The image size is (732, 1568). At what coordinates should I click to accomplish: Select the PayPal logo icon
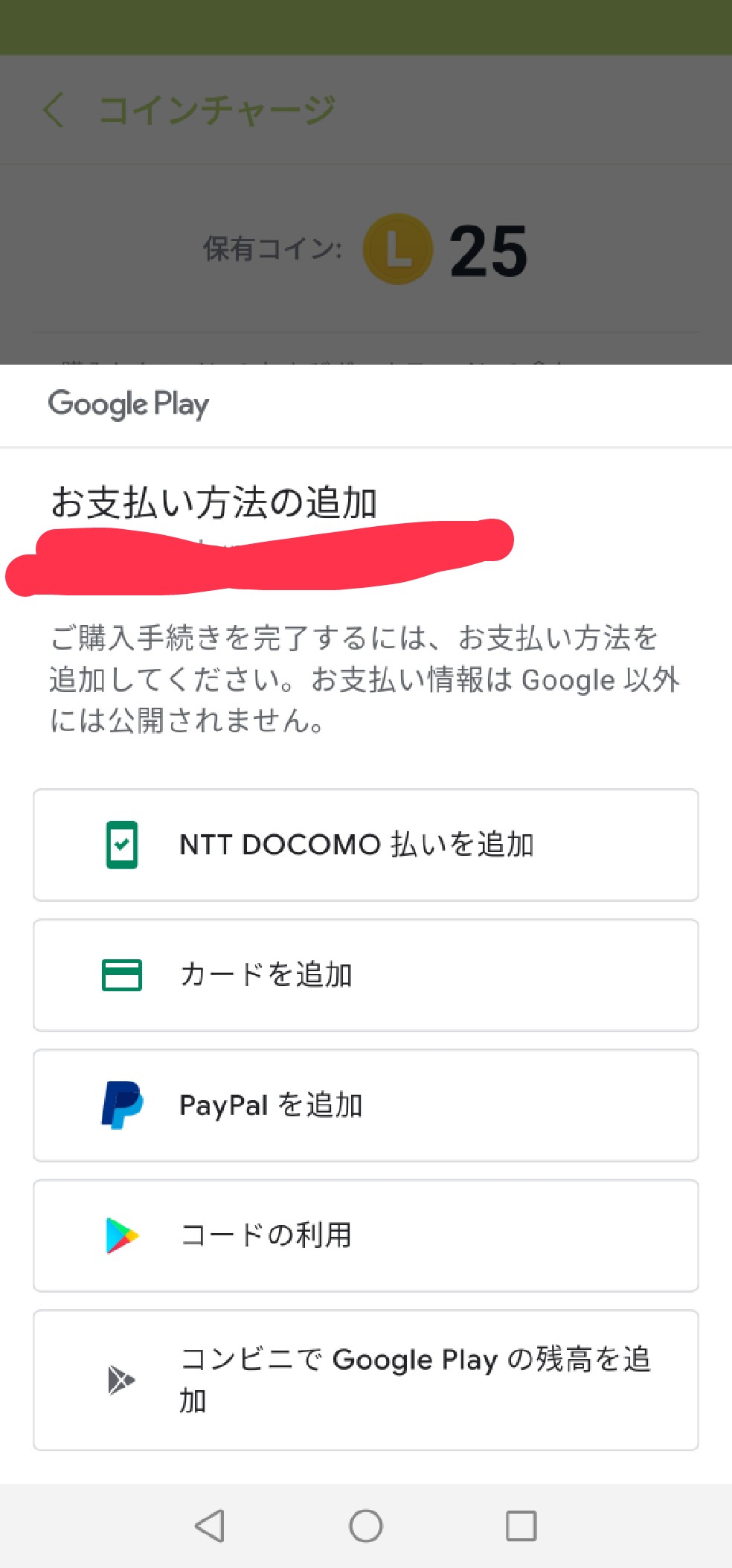click(121, 1105)
